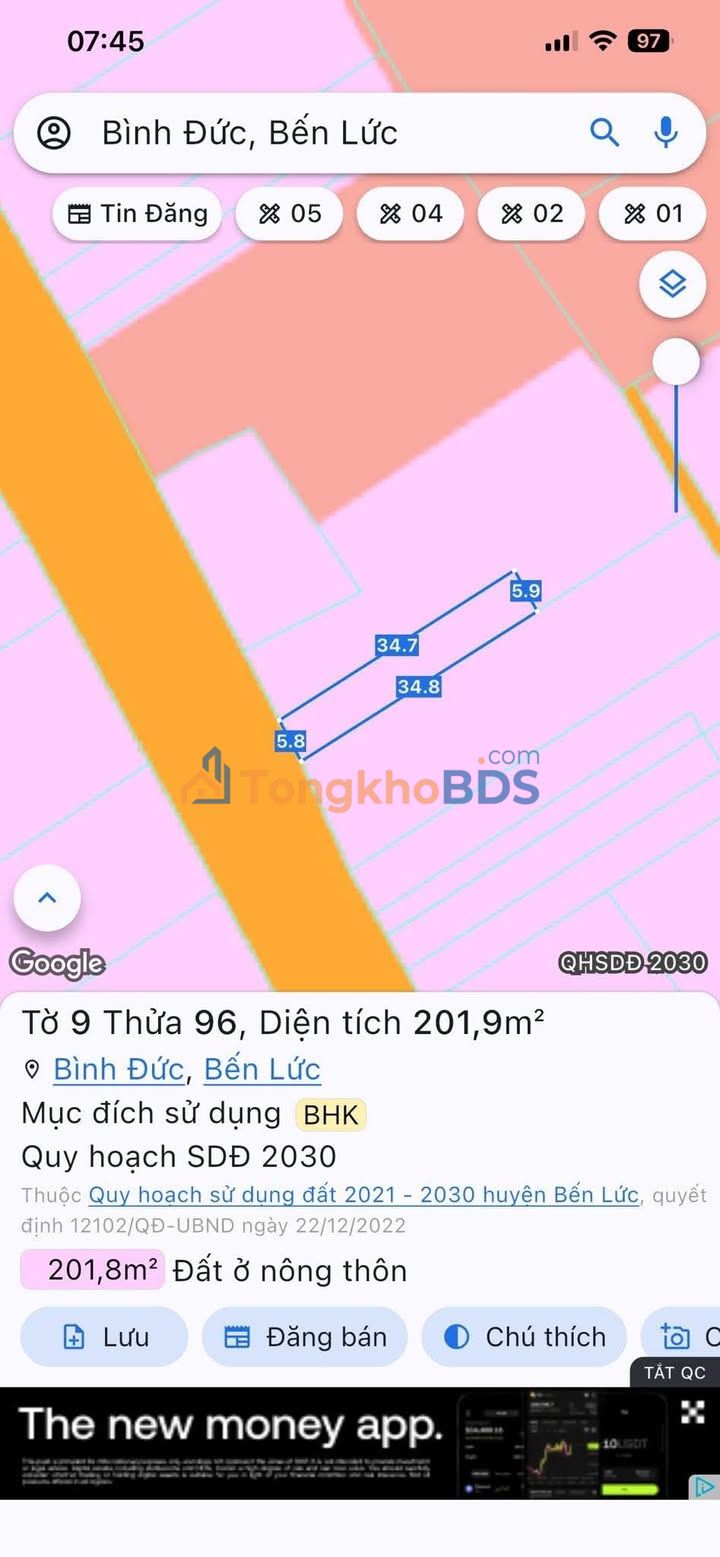Select the 05 chip
Viewport: 720px width, 1557px height.
tap(290, 214)
